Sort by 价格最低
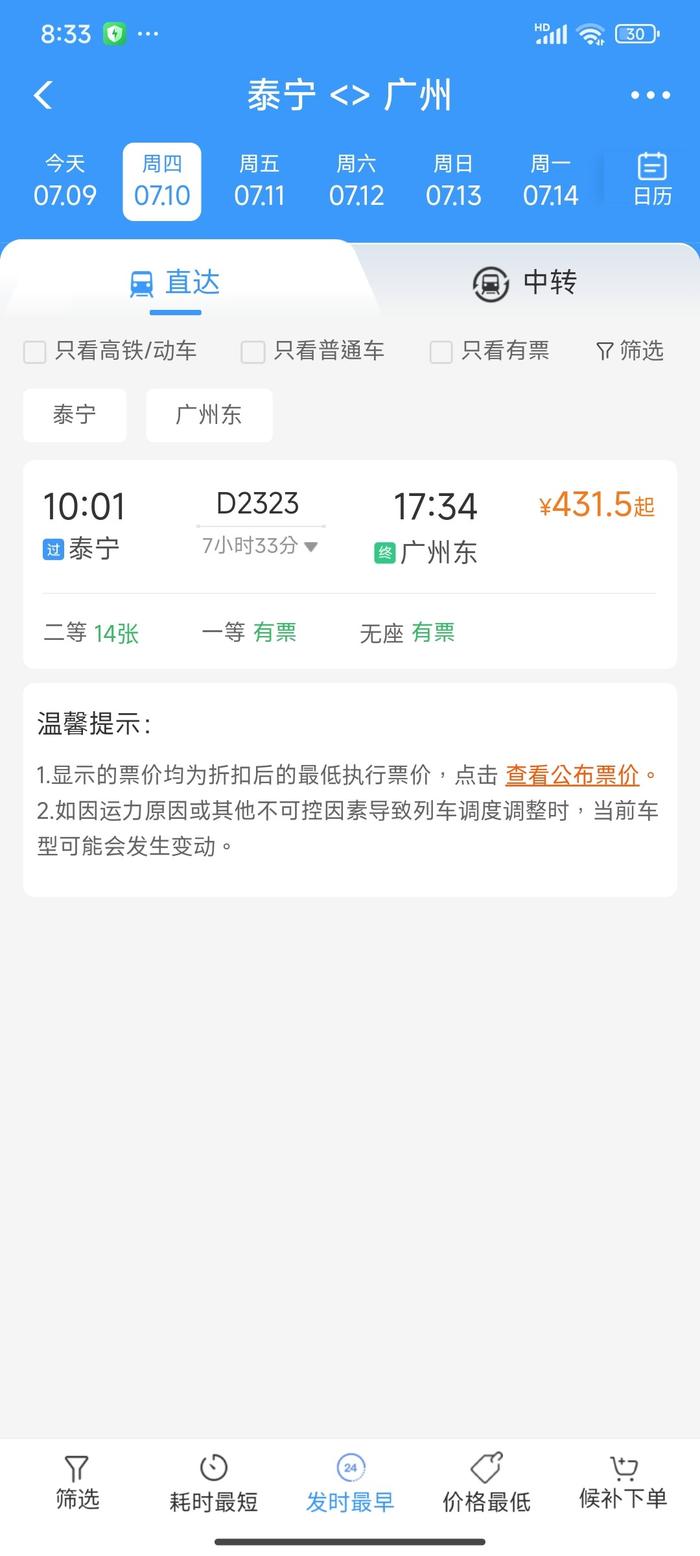 pyautogui.click(x=486, y=1484)
